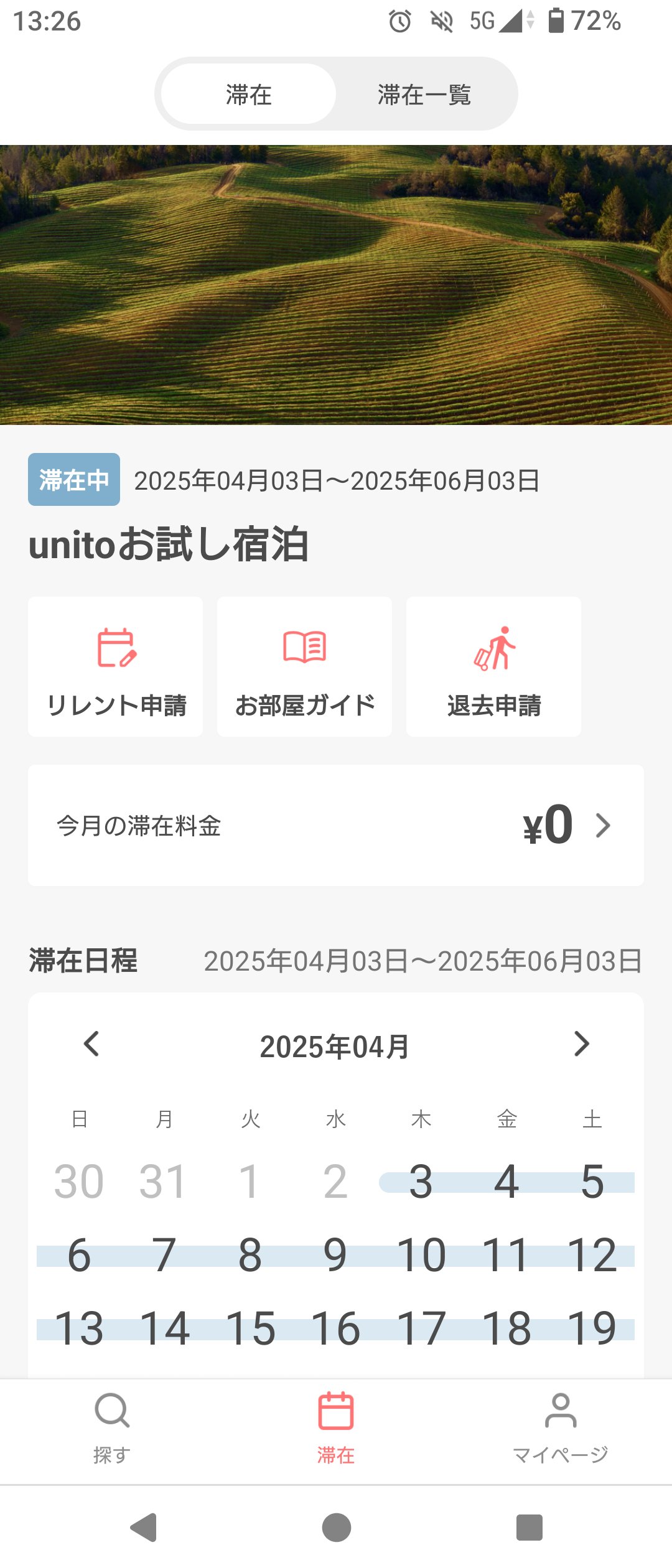Go to previous month with left chevron

[x=91, y=1044]
